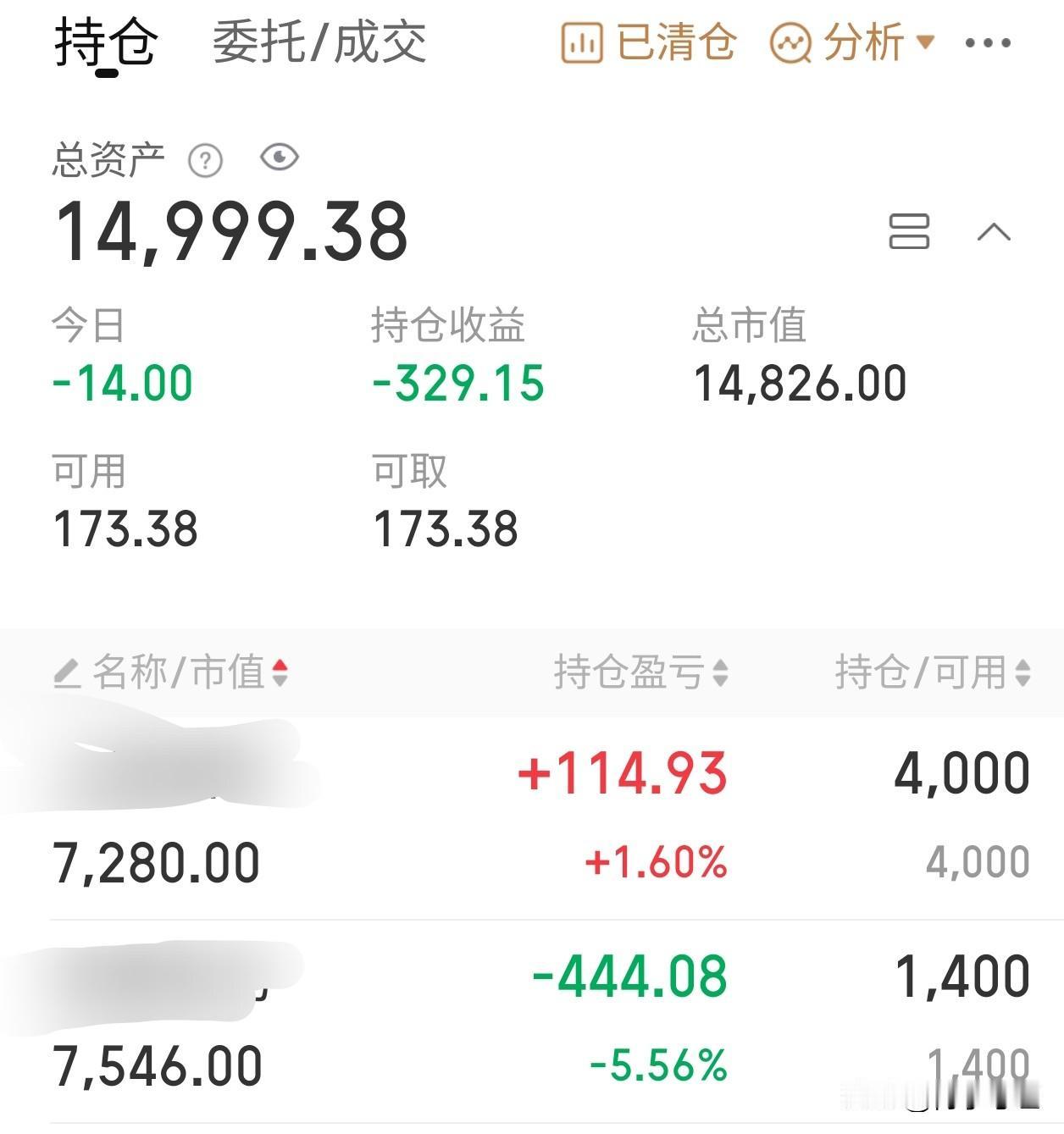The height and width of the screenshot is (1134, 1064).
Task: Switch the holdings list layout view
Action: tap(909, 231)
